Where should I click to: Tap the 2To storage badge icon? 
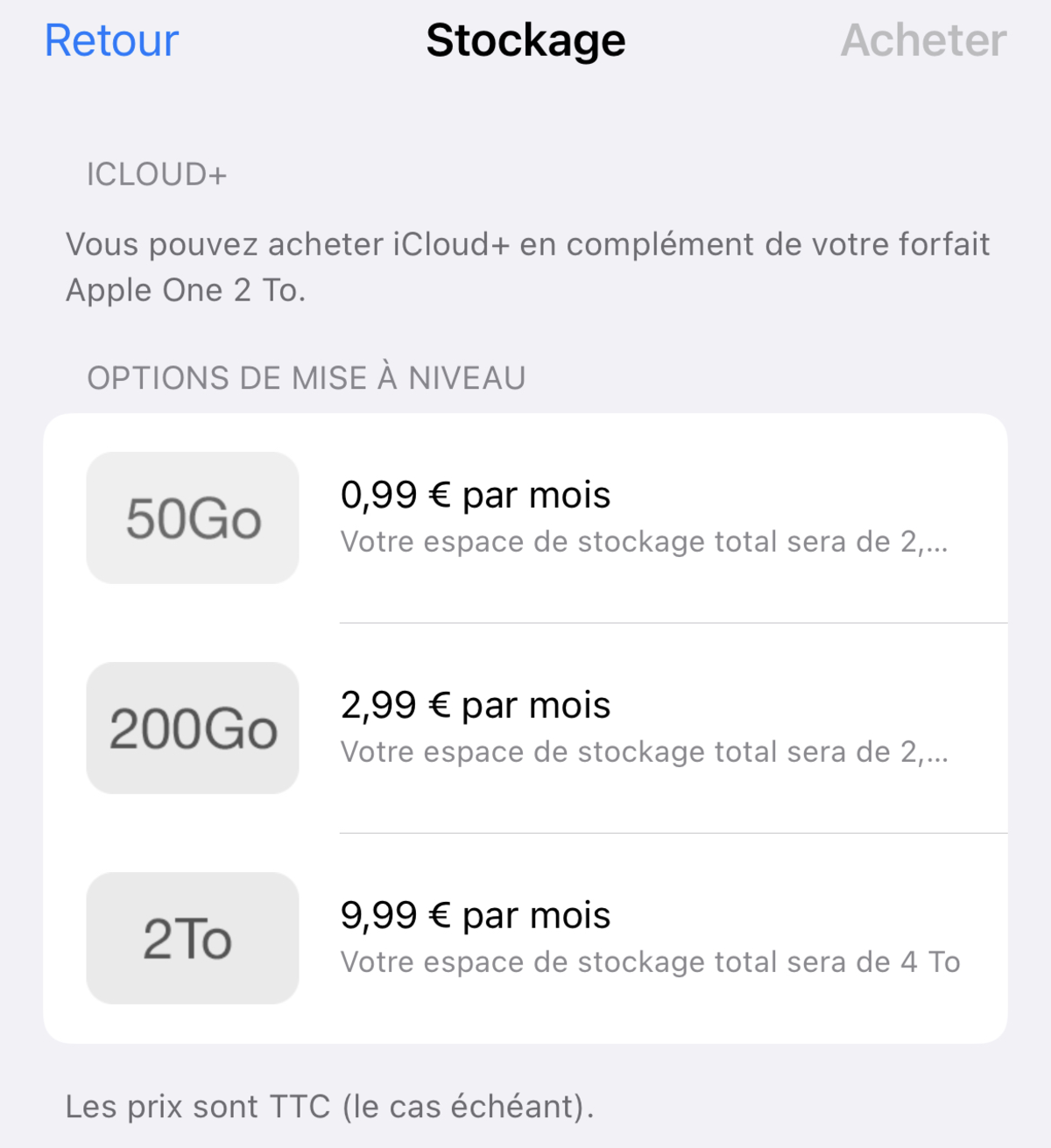click(x=192, y=939)
